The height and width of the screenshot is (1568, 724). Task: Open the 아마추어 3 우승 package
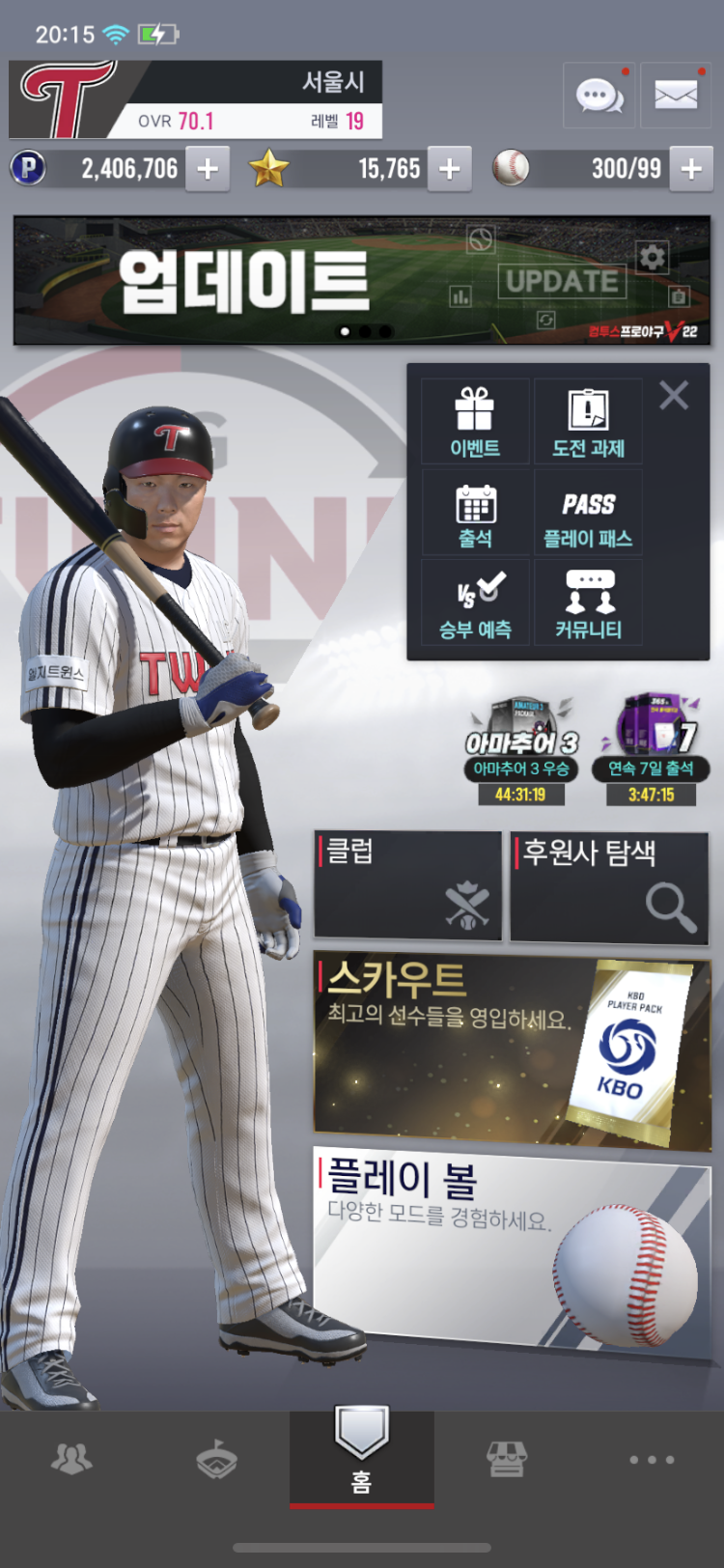pos(520,748)
